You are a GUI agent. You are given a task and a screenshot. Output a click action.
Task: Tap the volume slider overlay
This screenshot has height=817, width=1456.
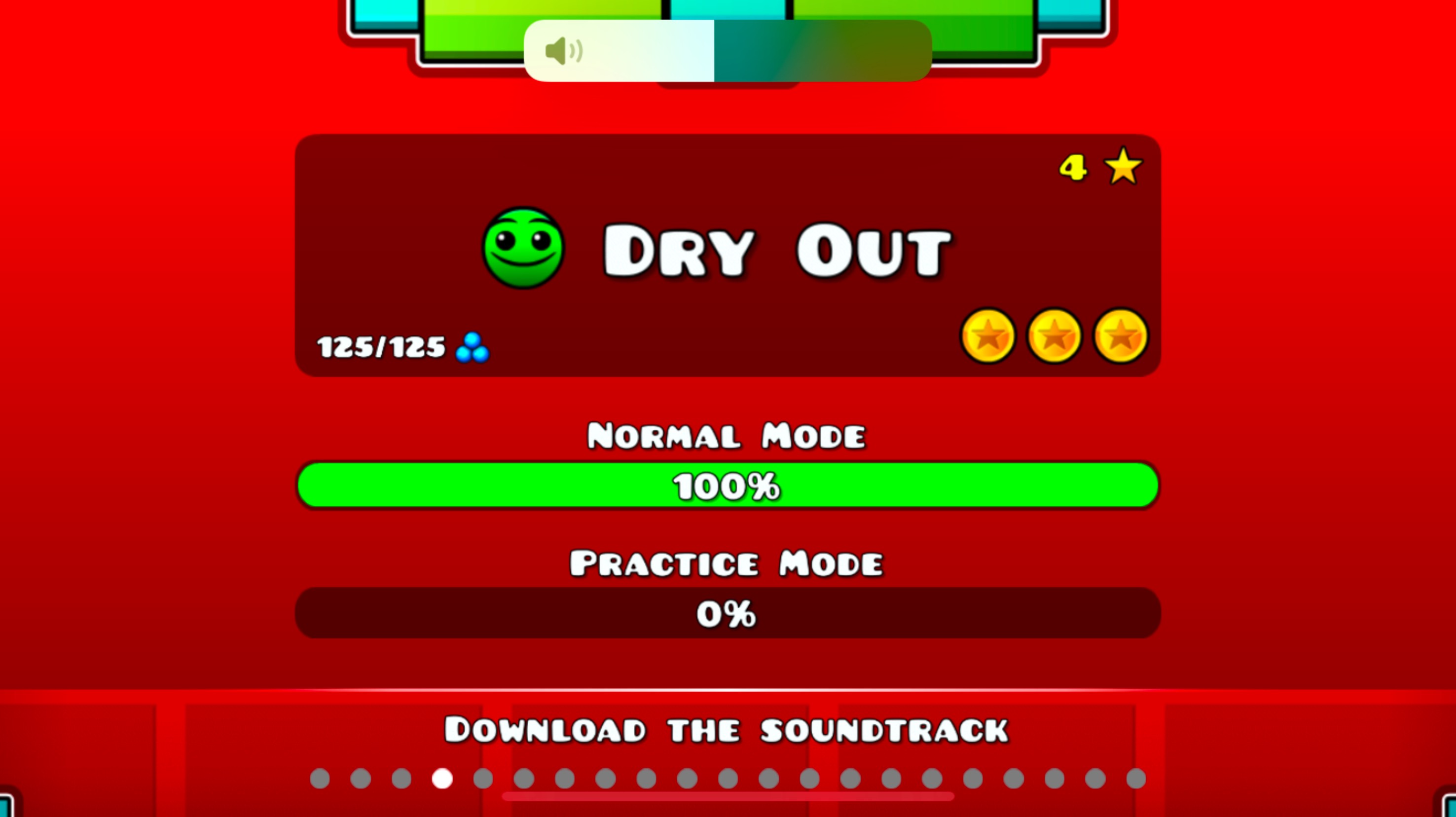[728, 51]
